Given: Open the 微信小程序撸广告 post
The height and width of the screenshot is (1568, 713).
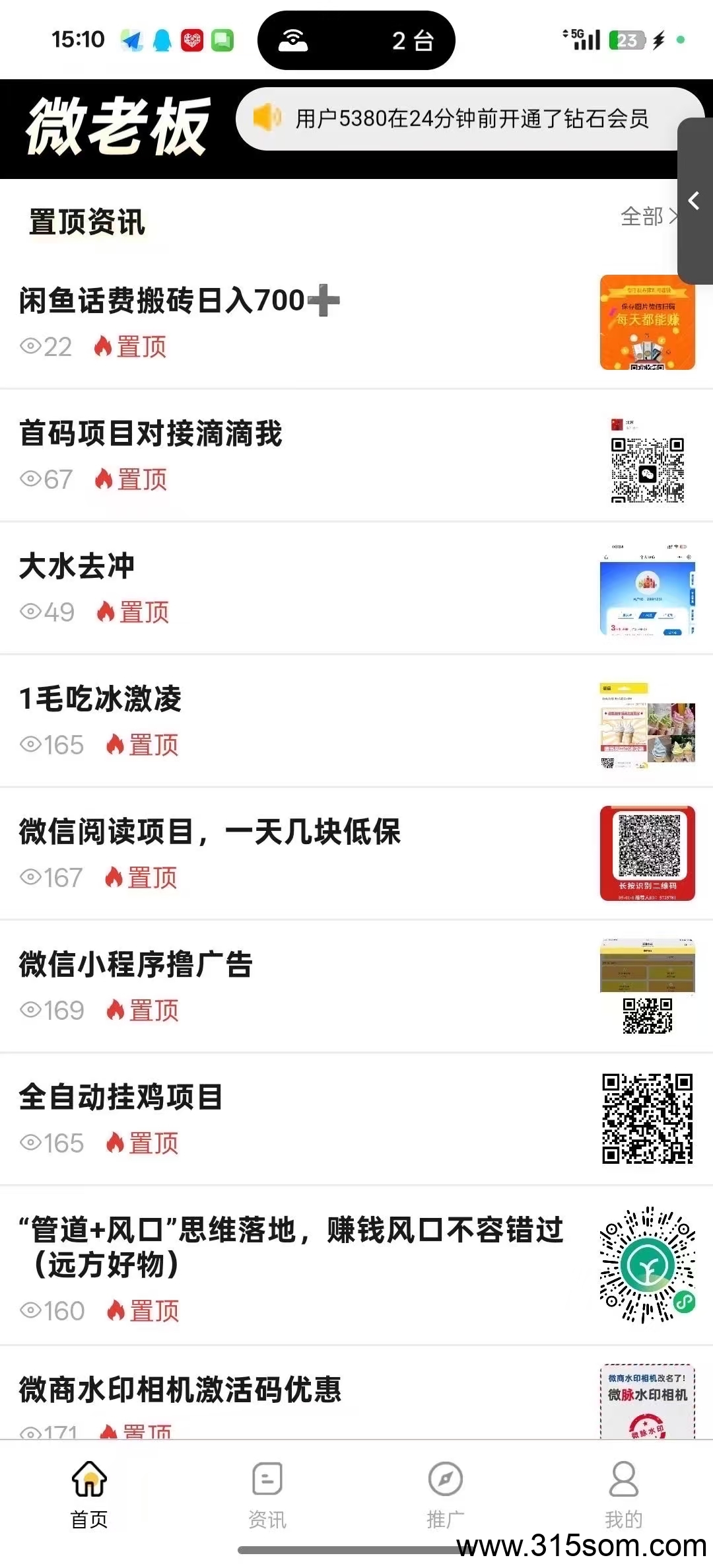Looking at the screenshot, I should (x=136, y=965).
